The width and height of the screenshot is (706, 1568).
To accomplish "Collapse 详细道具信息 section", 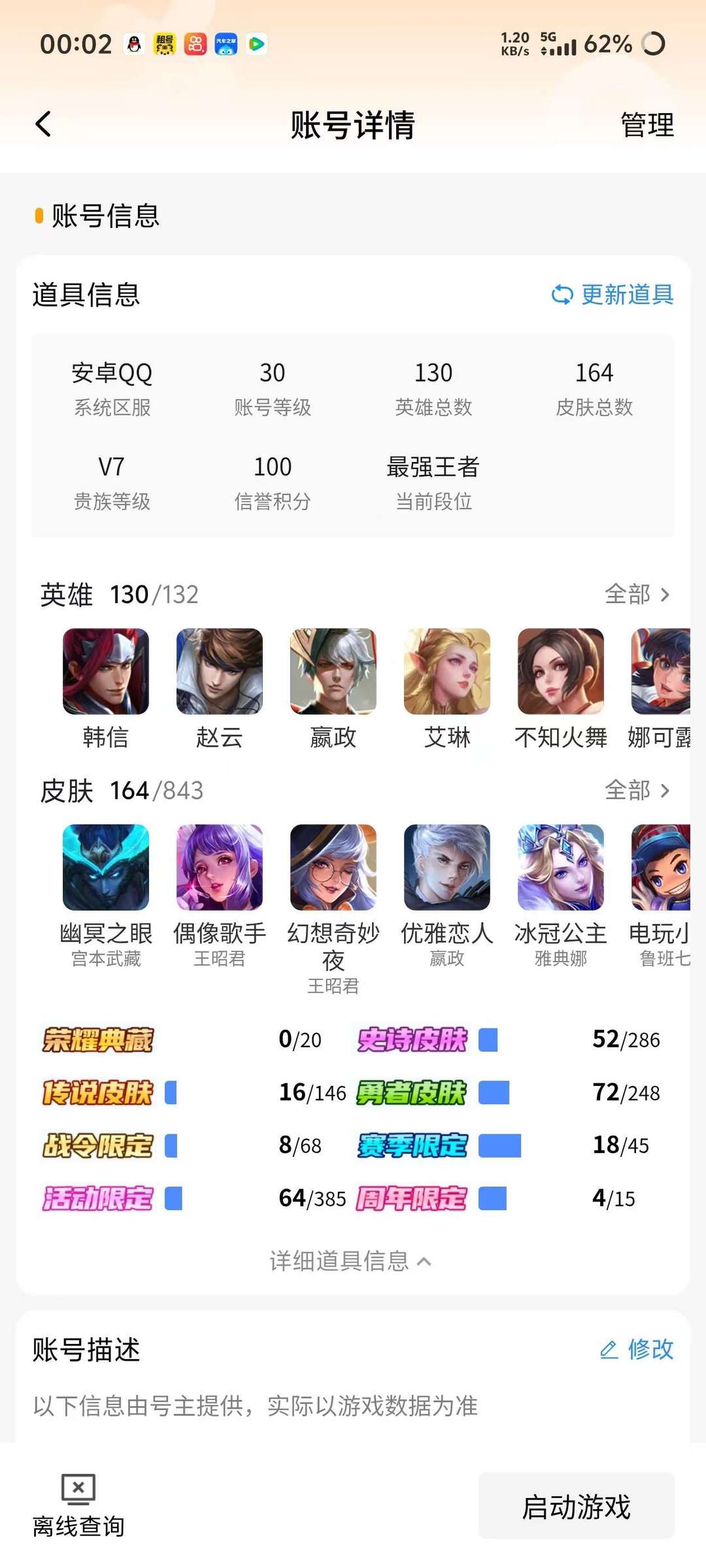I will point(351,1261).
